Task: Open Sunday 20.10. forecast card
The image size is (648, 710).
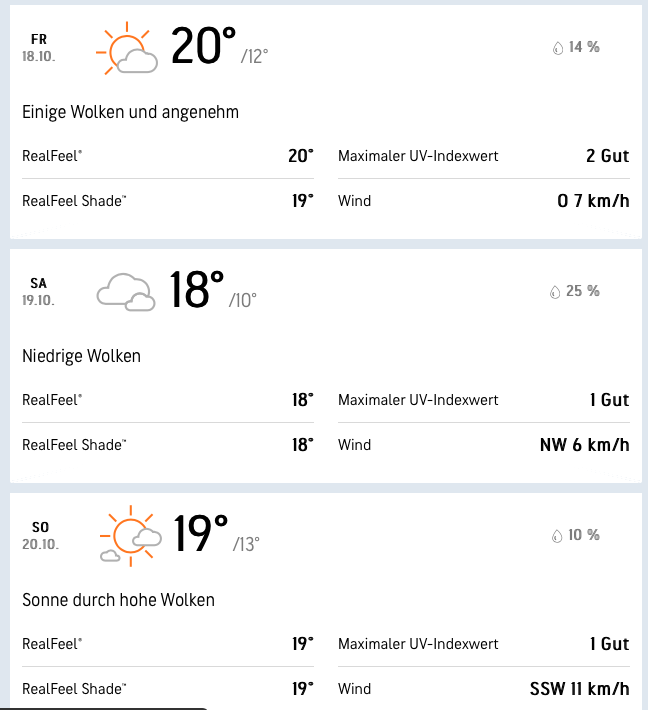Action: pos(325,600)
